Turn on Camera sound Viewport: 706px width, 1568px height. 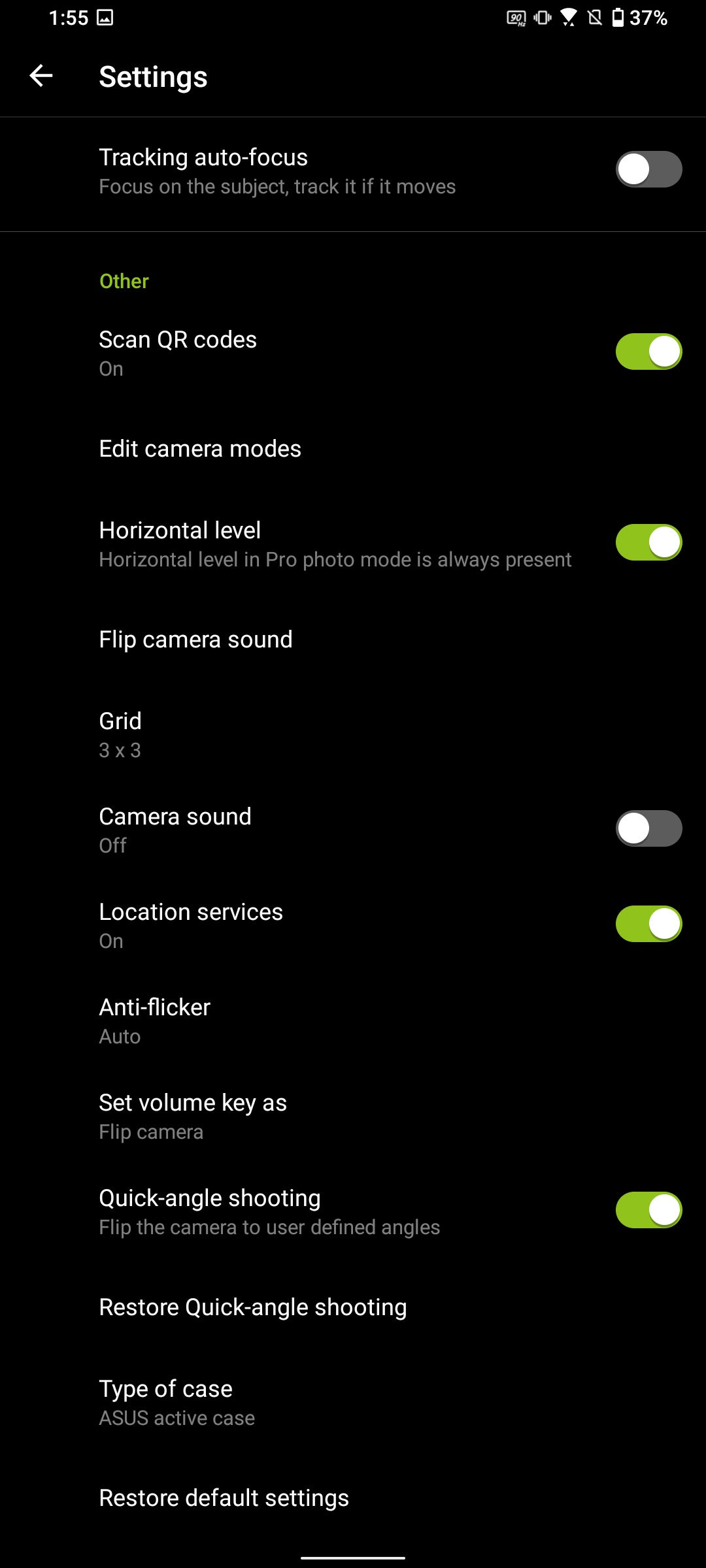[x=648, y=829]
